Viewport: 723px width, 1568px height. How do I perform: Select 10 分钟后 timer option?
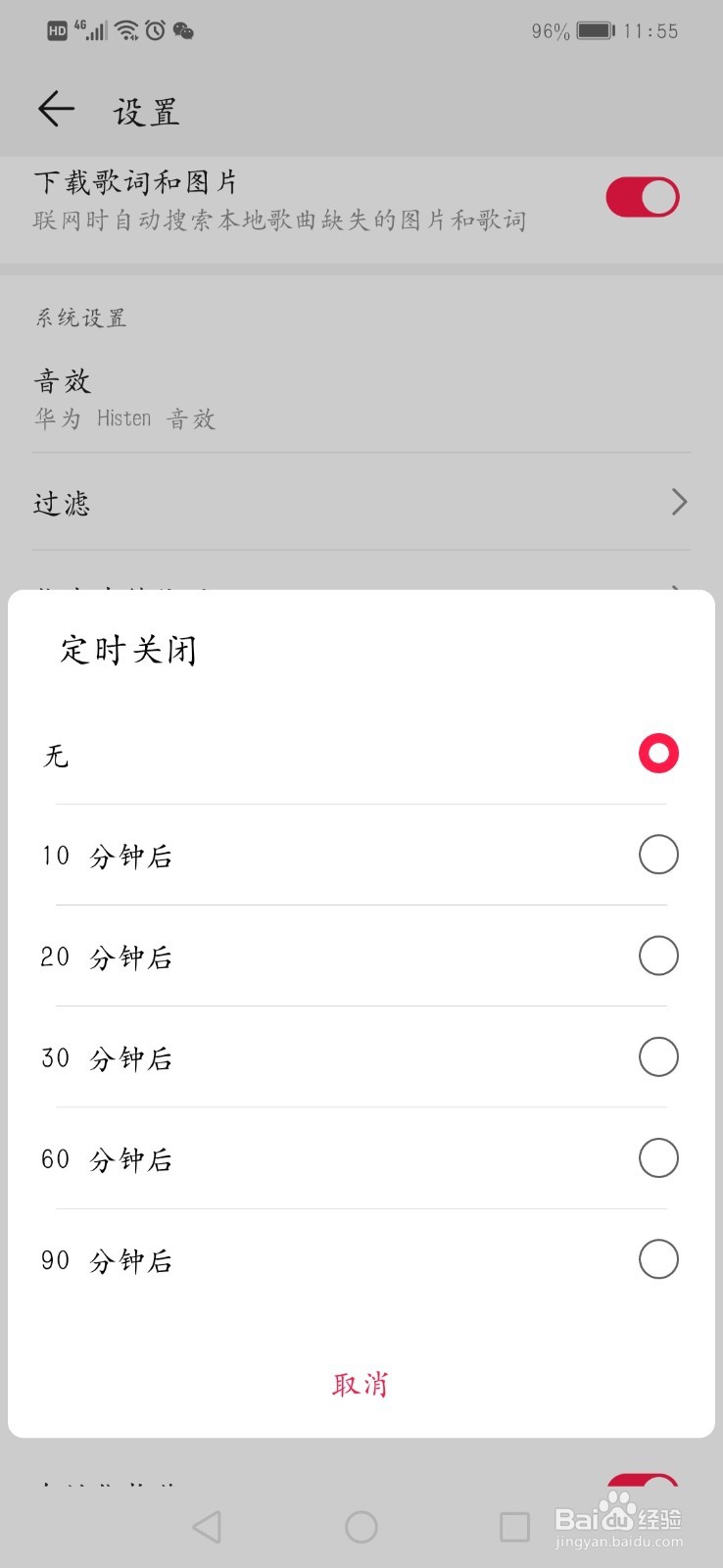tap(361, 855)
